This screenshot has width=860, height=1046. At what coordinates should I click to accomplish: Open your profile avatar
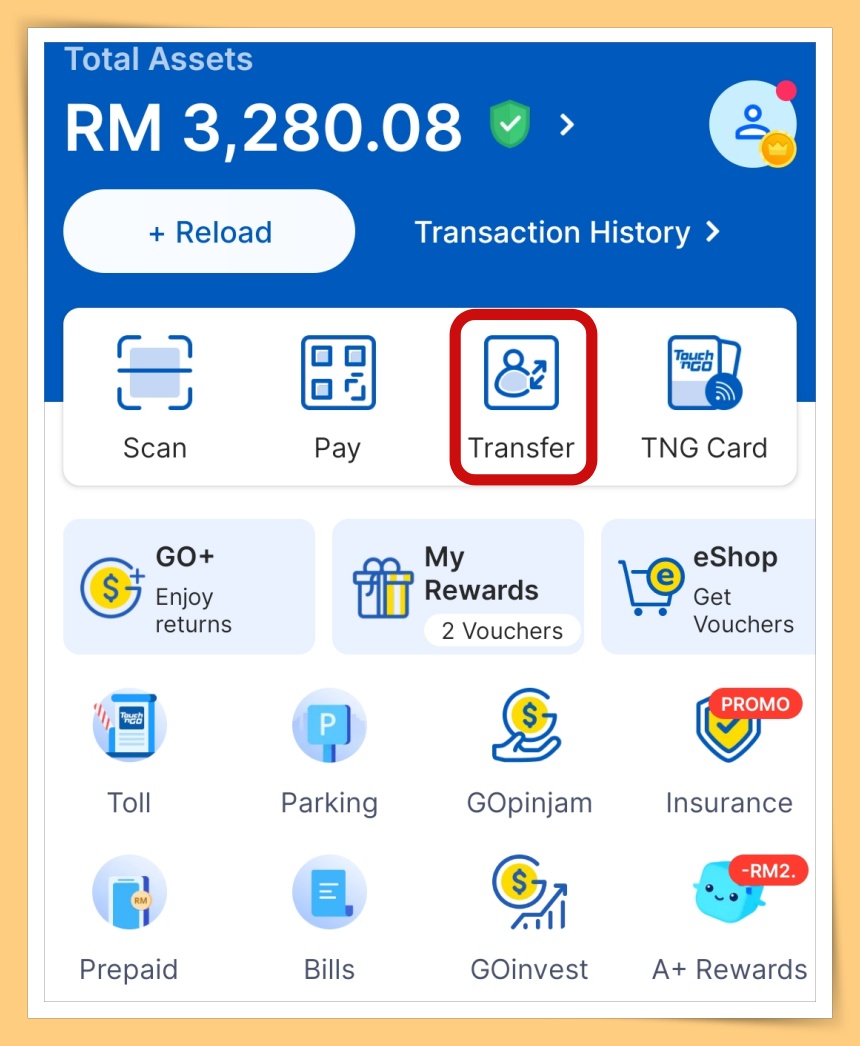(x=753, y=124)
